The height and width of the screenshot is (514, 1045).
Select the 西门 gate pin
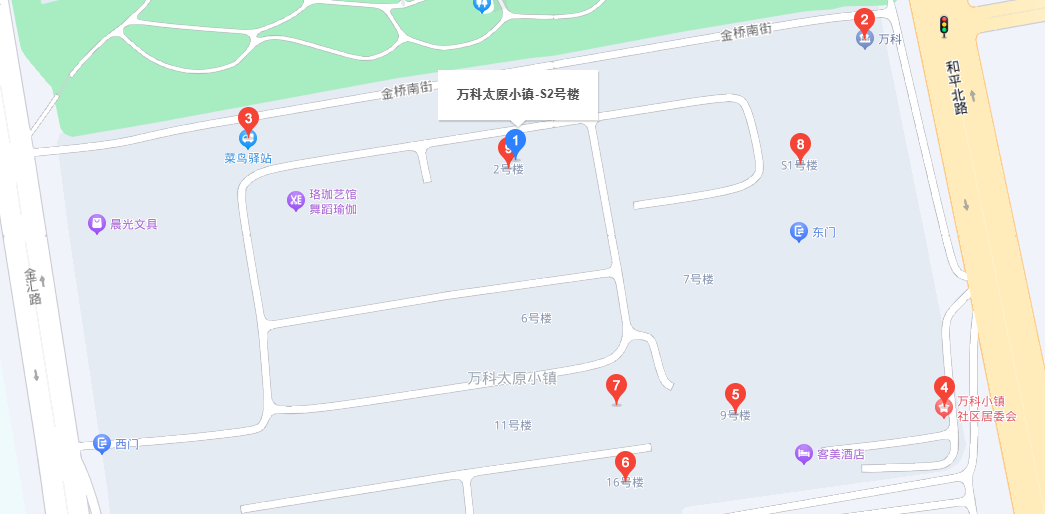pyautogui.click(x=101, y=443)
